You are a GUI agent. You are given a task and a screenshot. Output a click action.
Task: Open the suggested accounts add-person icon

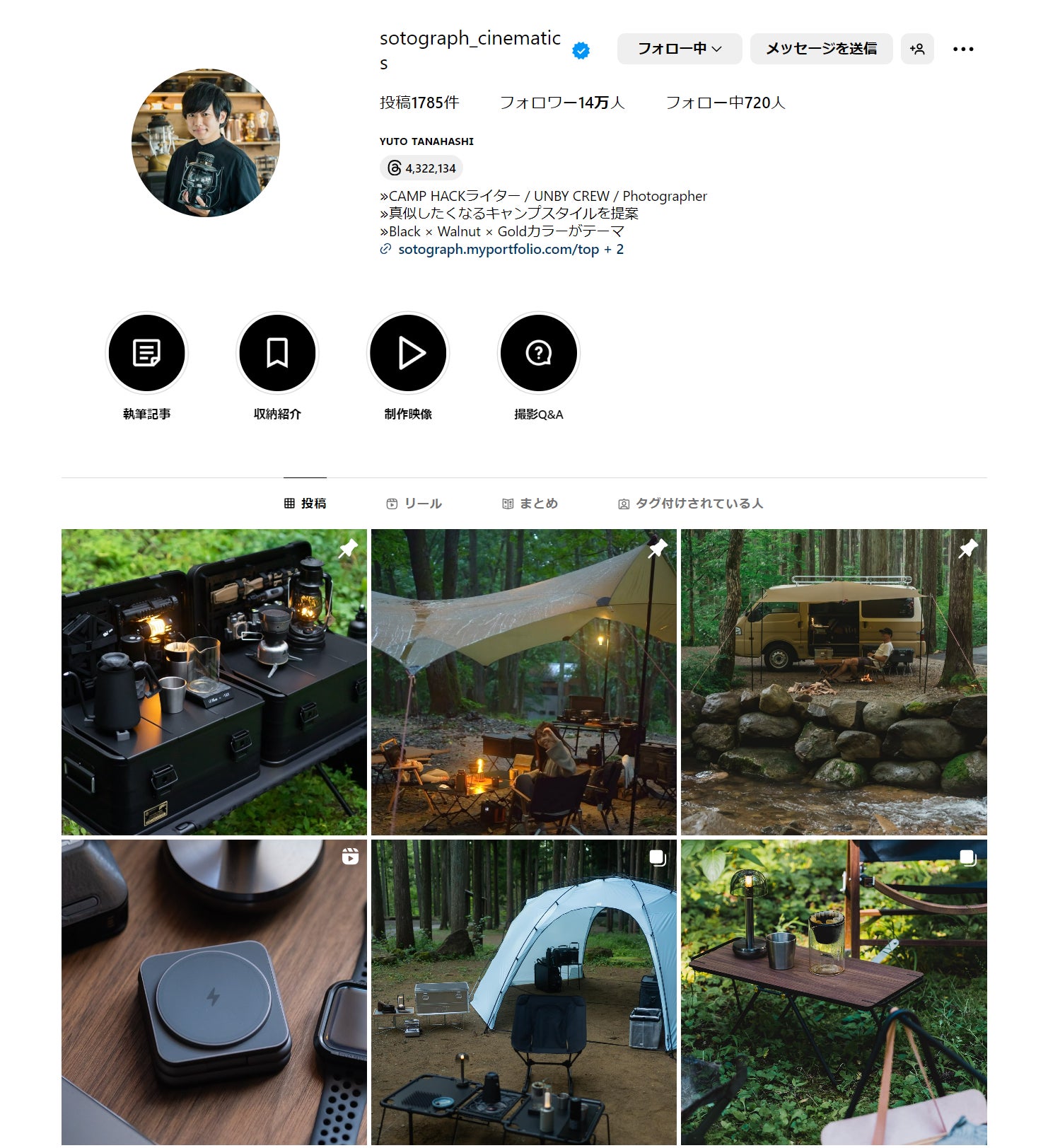[x=917, y=49]
